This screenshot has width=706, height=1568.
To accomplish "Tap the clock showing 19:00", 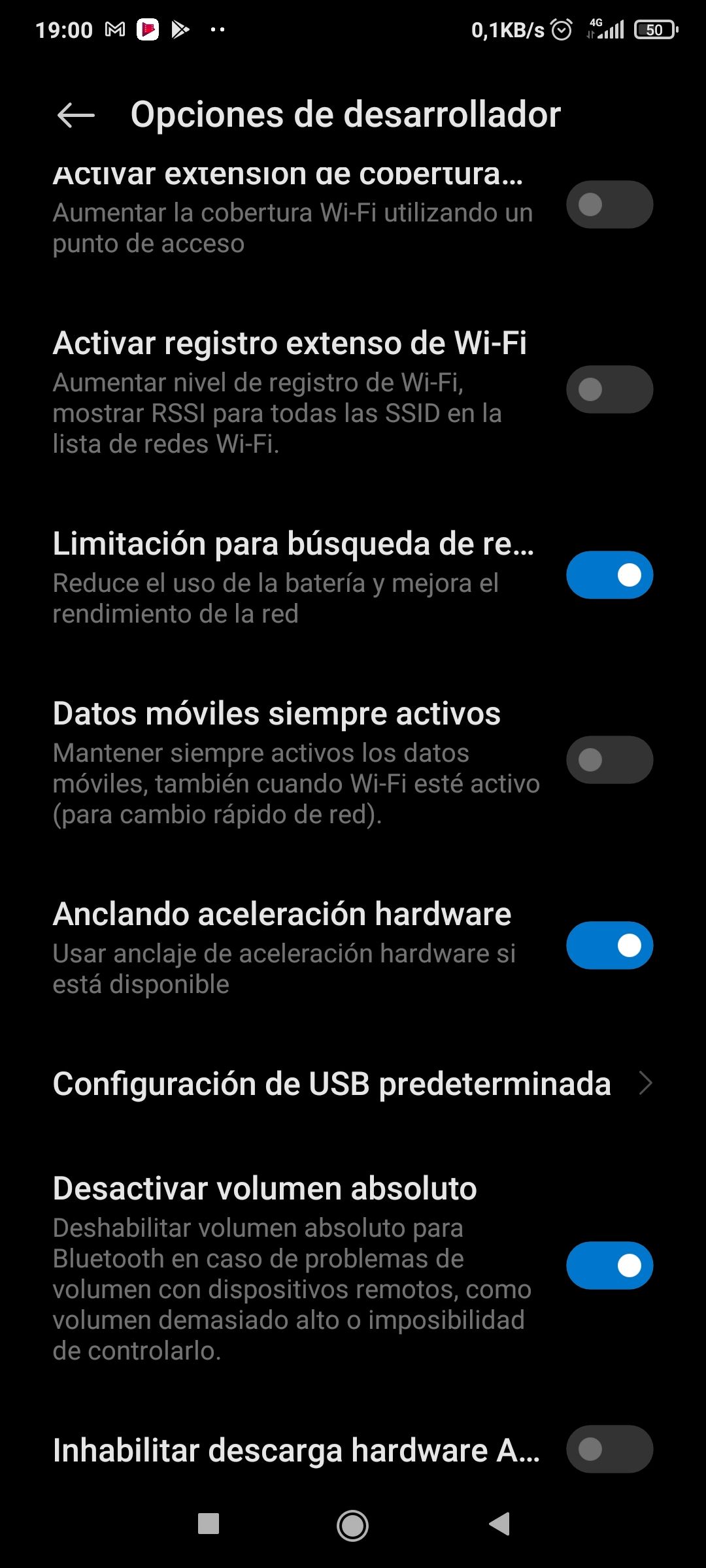I will pyautogui.click(x=65, y=29).
